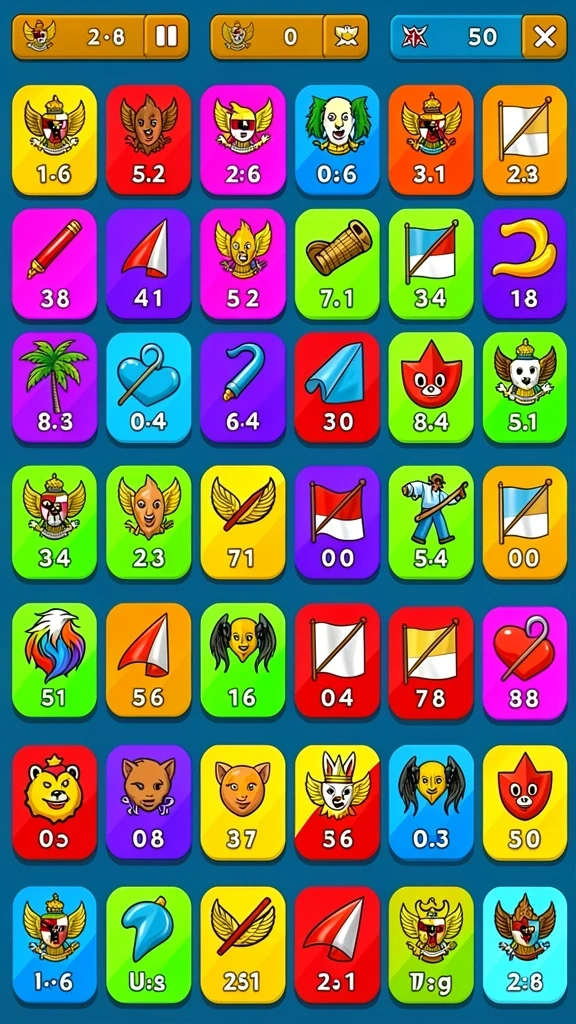Screen dimensions: 576x1024
Task: Close the game using the X button
Action: click(x=544, y=37)
